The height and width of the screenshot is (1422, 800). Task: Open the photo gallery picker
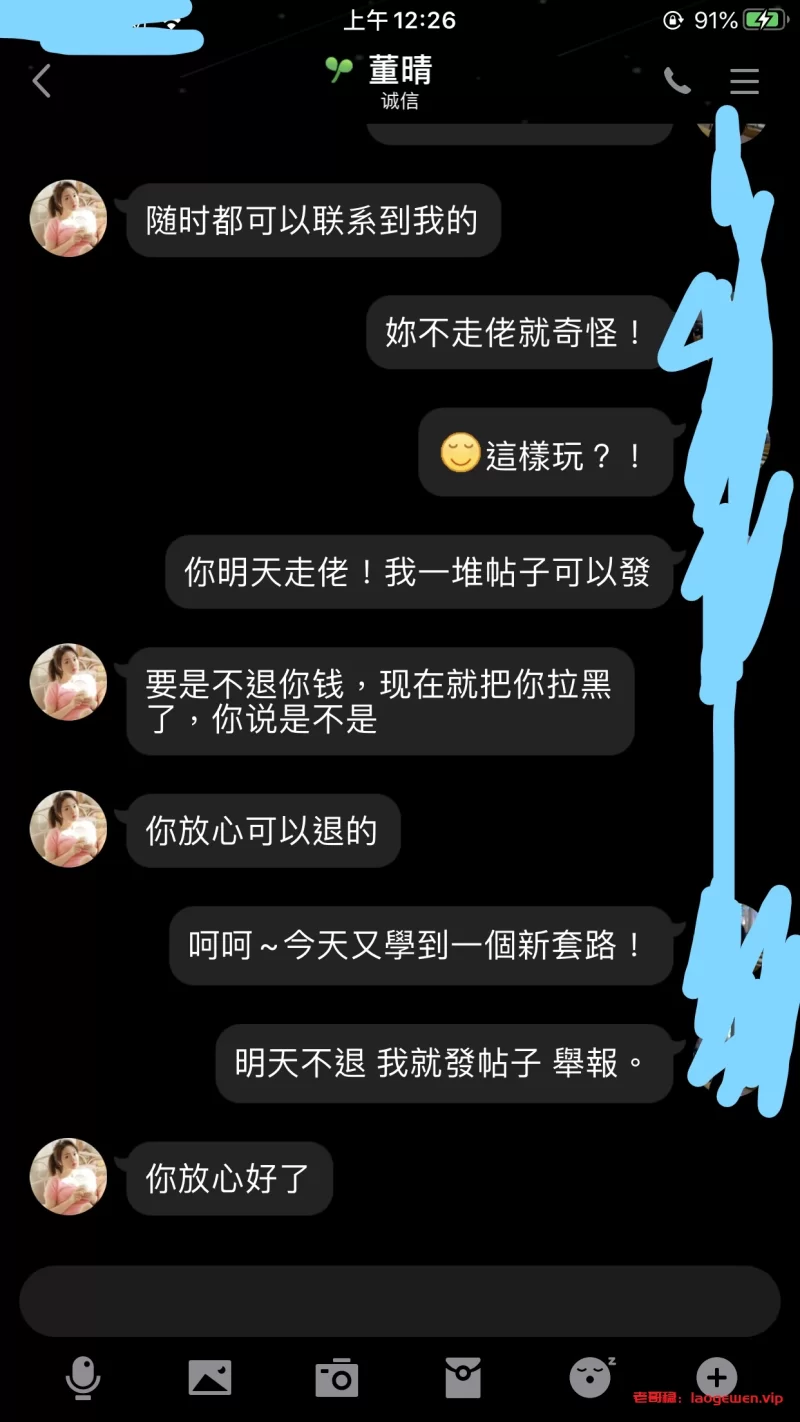[210, 1378]
